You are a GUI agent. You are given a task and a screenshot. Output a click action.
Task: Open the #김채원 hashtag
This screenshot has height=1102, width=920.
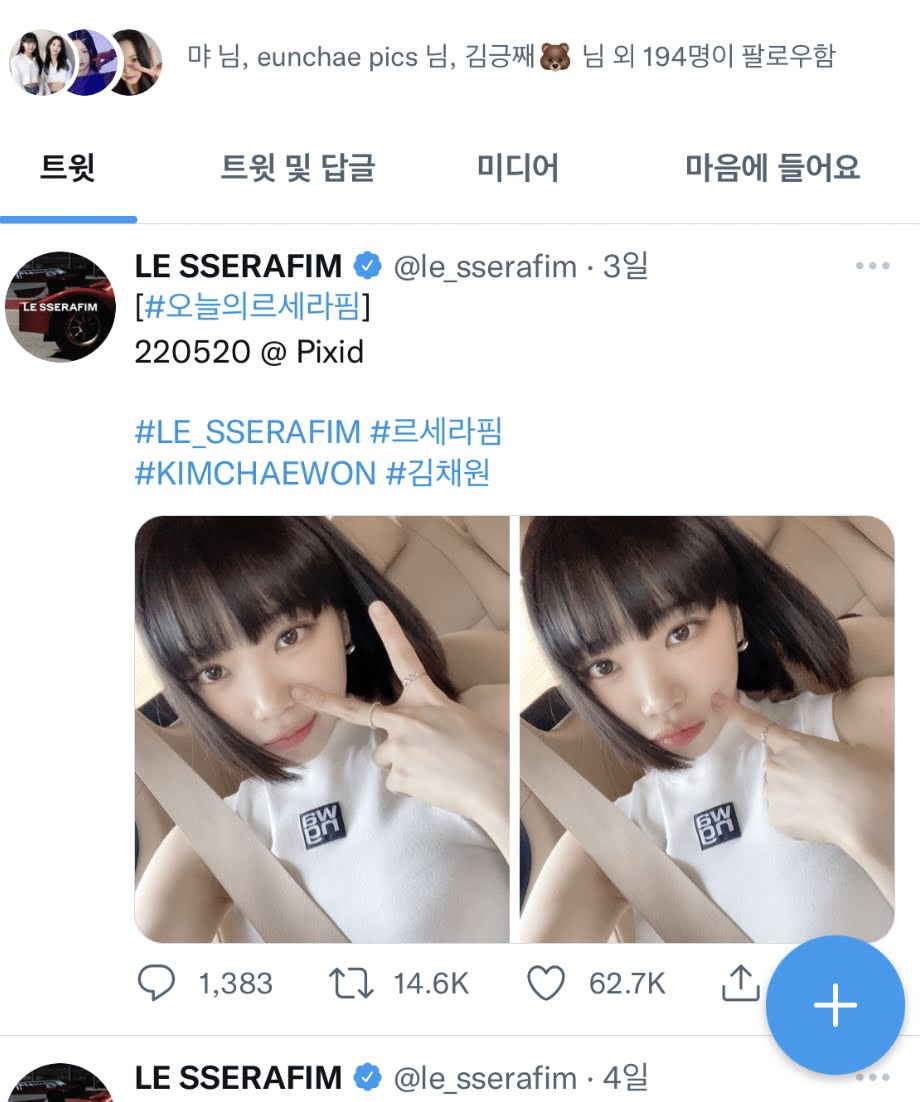438,473
